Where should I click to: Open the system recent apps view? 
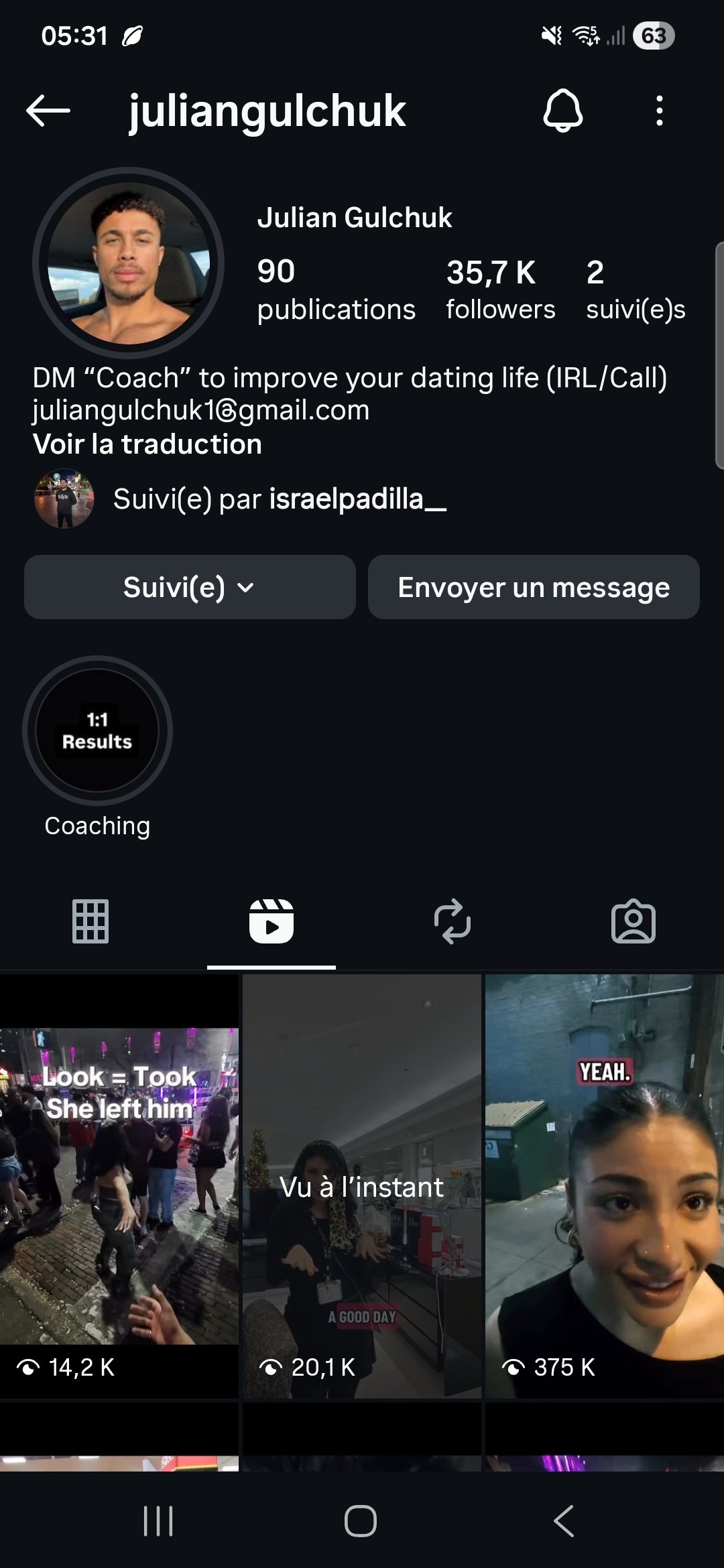click(158, 1520)
